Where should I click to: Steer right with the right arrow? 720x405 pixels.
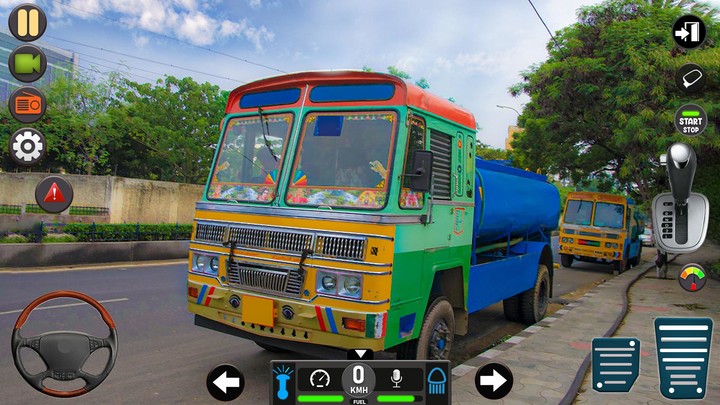[493, 381]
